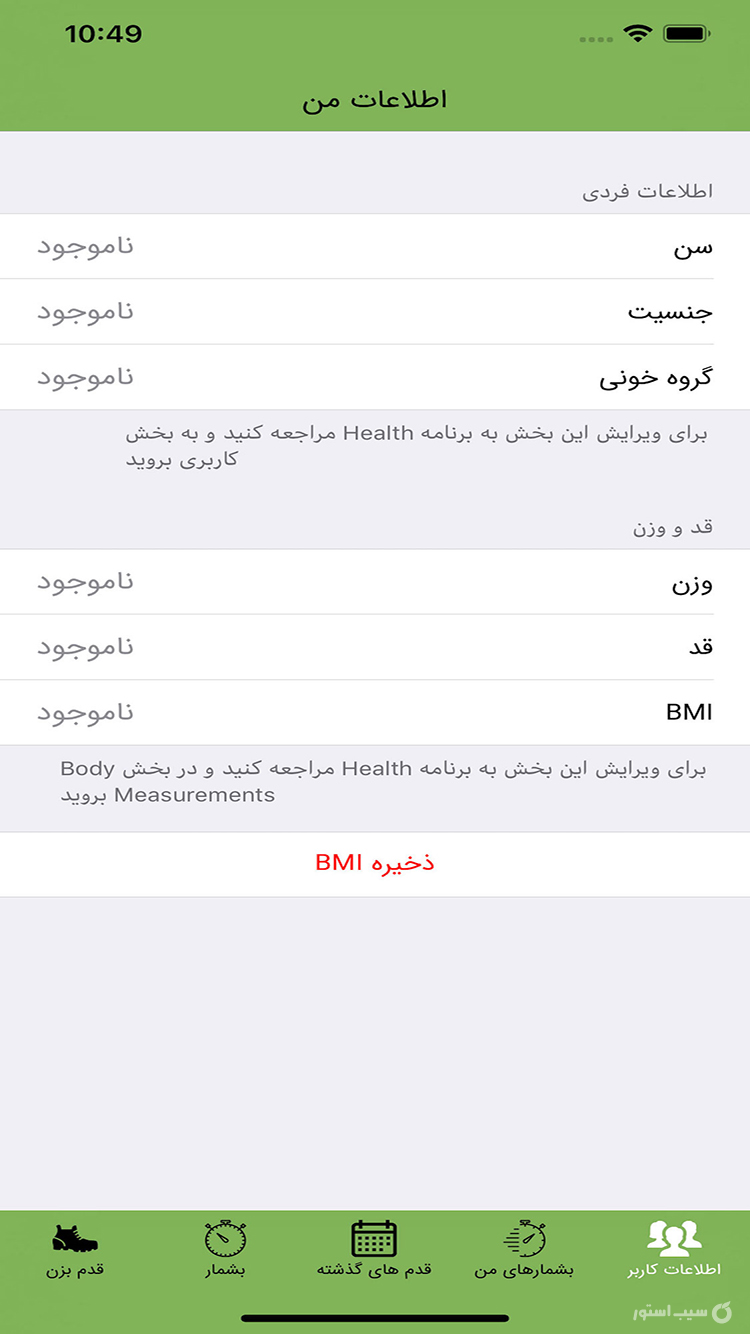Image resolution: width=750 pixels, height=1334 pixels.
Task: Tap the قدم های گذشته calendar icon
Action: pos(375,1238)
